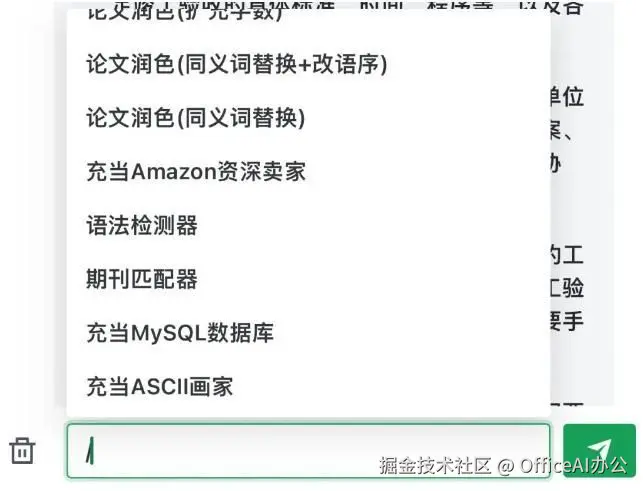Focus the message input field
Screen dimensions: 643x491
tap(310, 451)
